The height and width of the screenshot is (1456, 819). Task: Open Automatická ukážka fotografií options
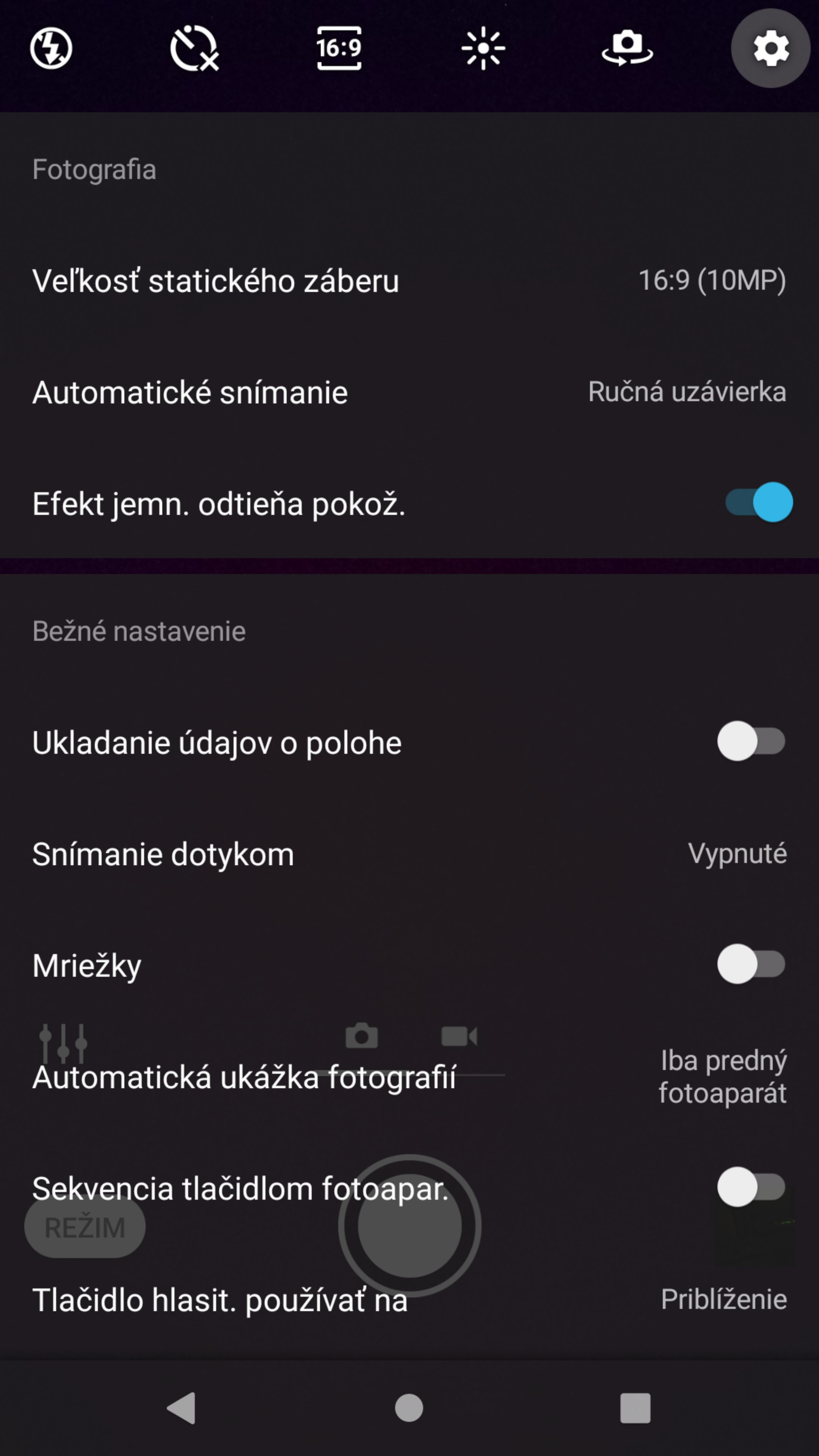409,1077
